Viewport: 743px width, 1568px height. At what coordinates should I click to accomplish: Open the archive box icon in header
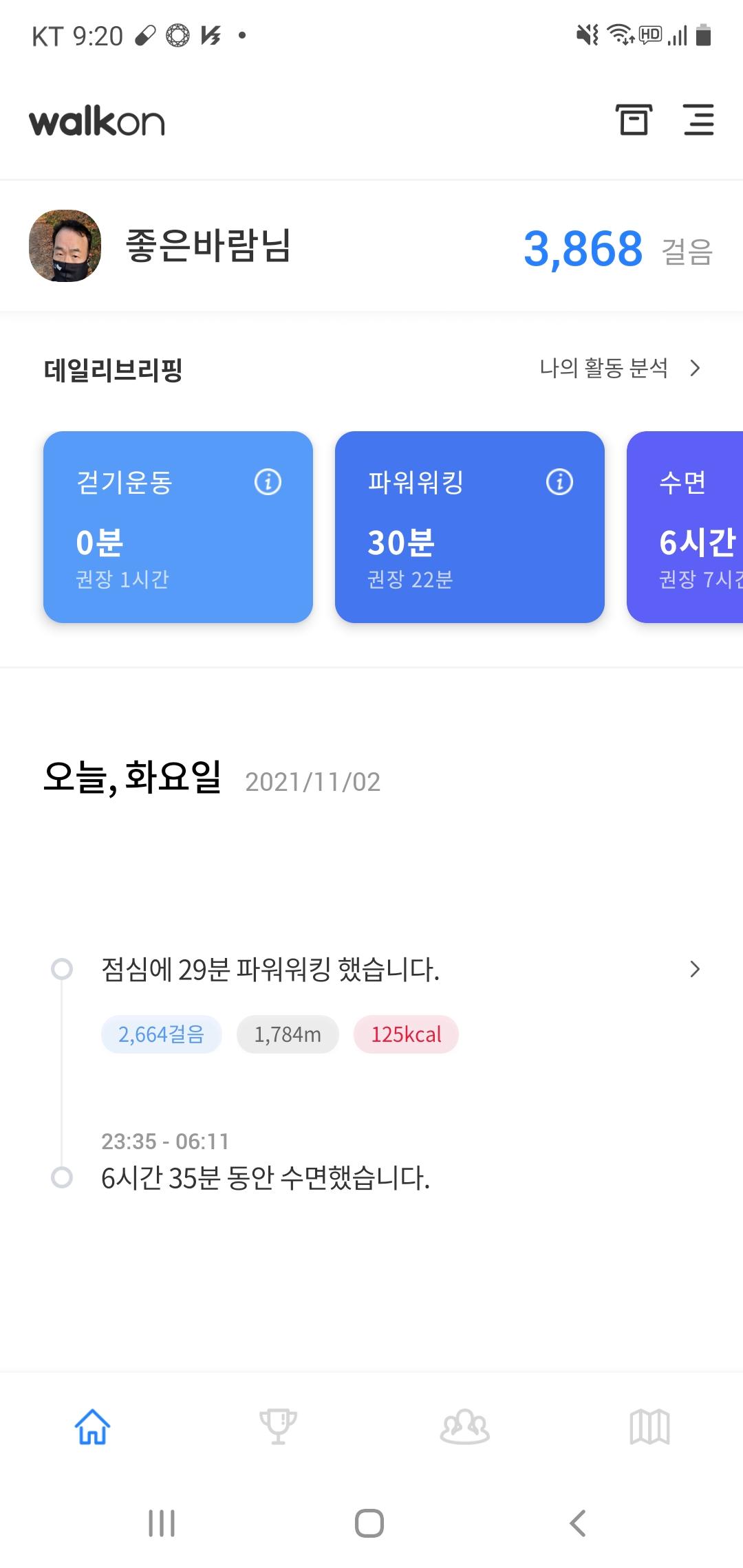point(633,120)
